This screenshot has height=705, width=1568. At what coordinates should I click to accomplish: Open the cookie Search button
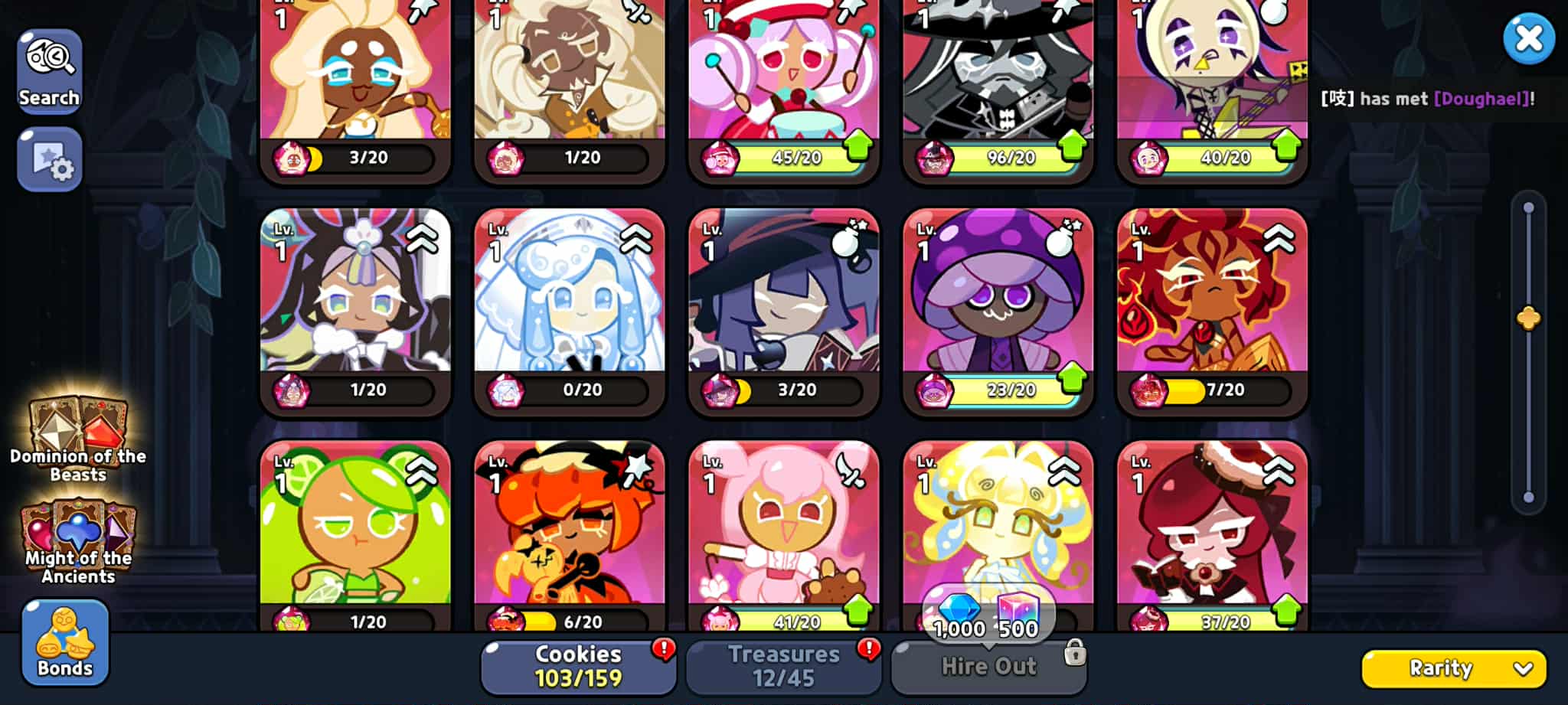coord(49,71)
